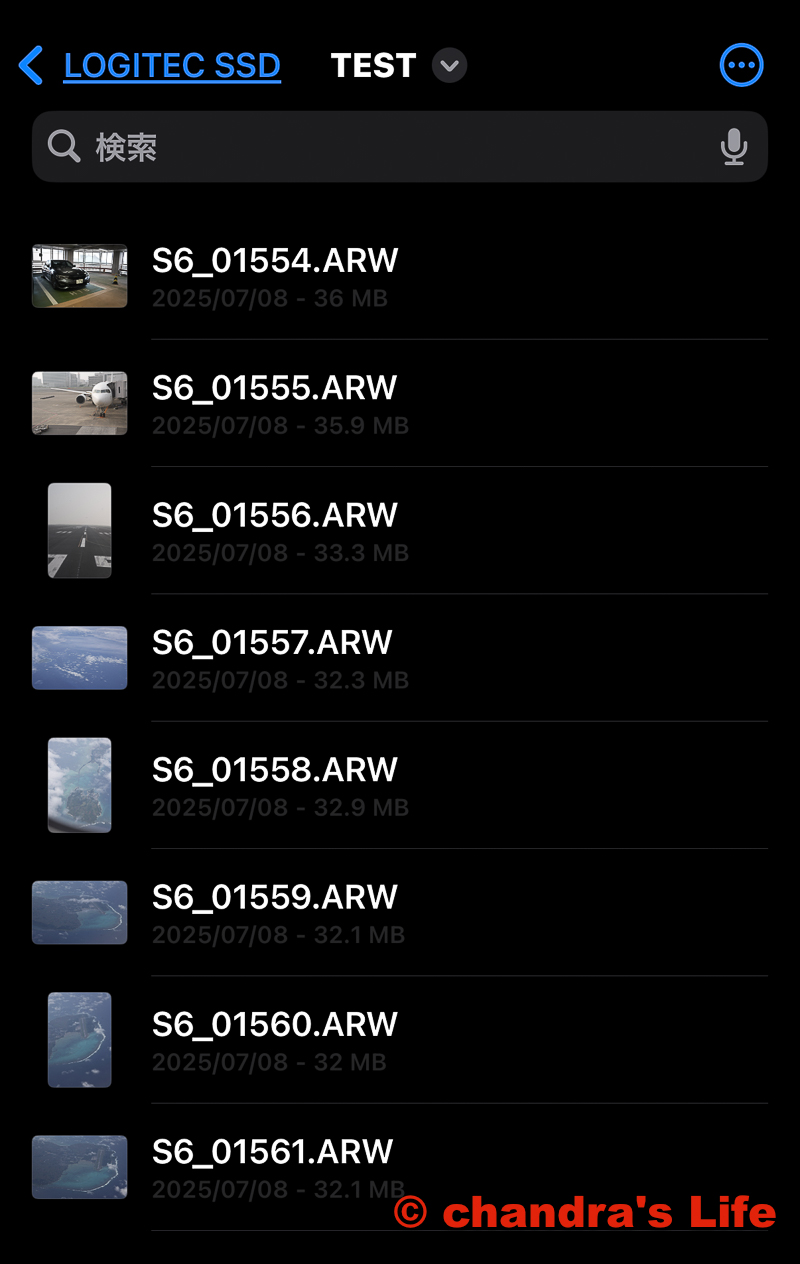Start voice search with the microphone
The width and height of the screenshot is (800, 1264).
[734, 147]
